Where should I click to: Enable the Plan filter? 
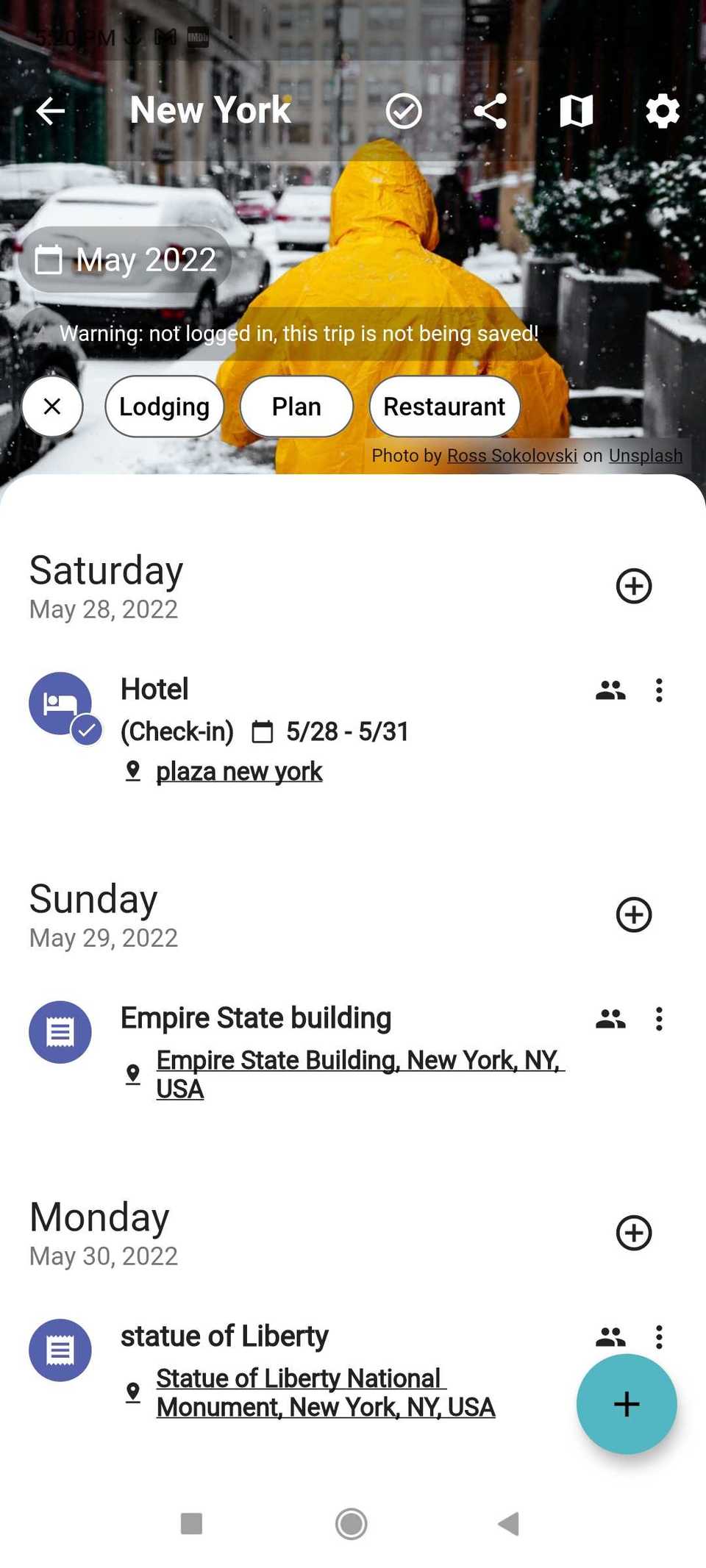click(x=296, y=406)
